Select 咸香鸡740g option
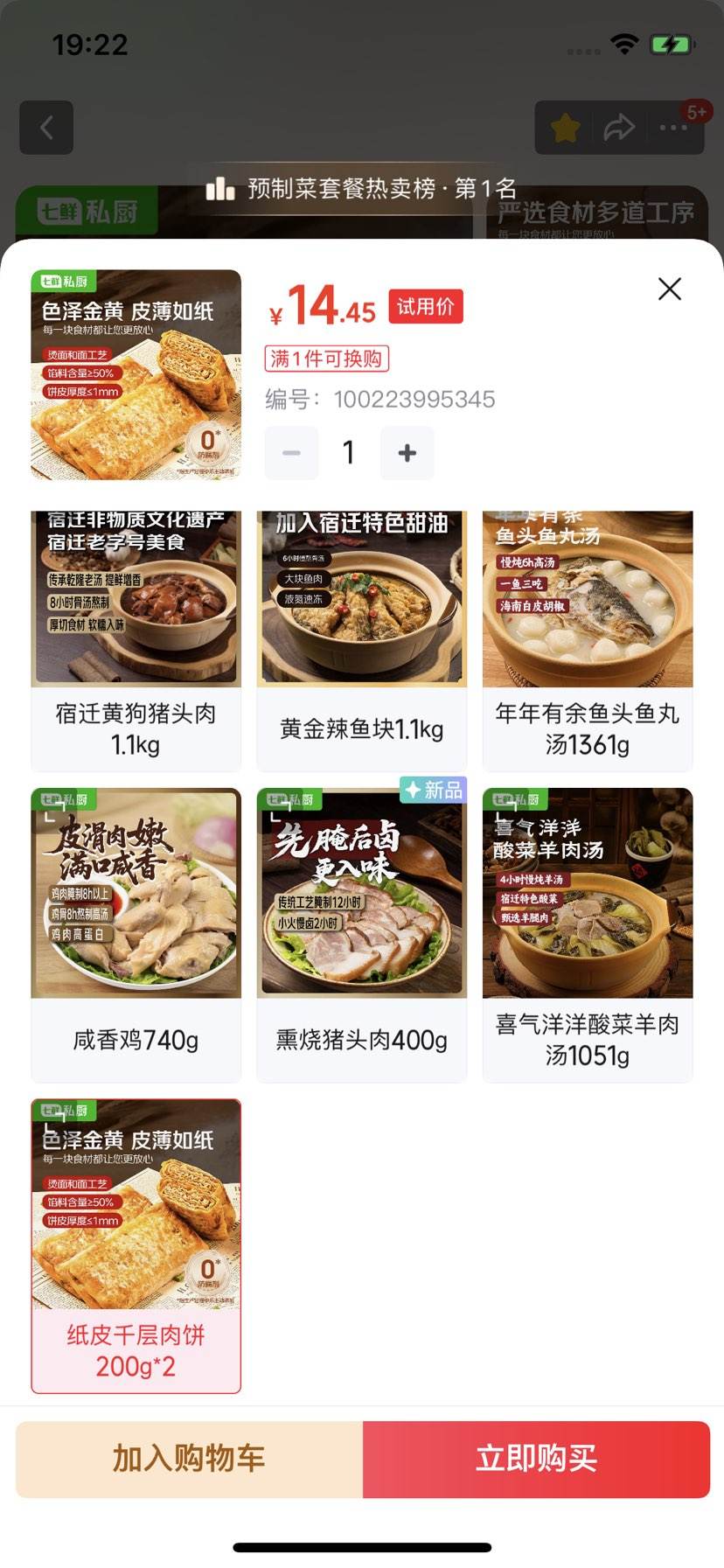The image size is (724, 1568). click(x=136, y=934)
